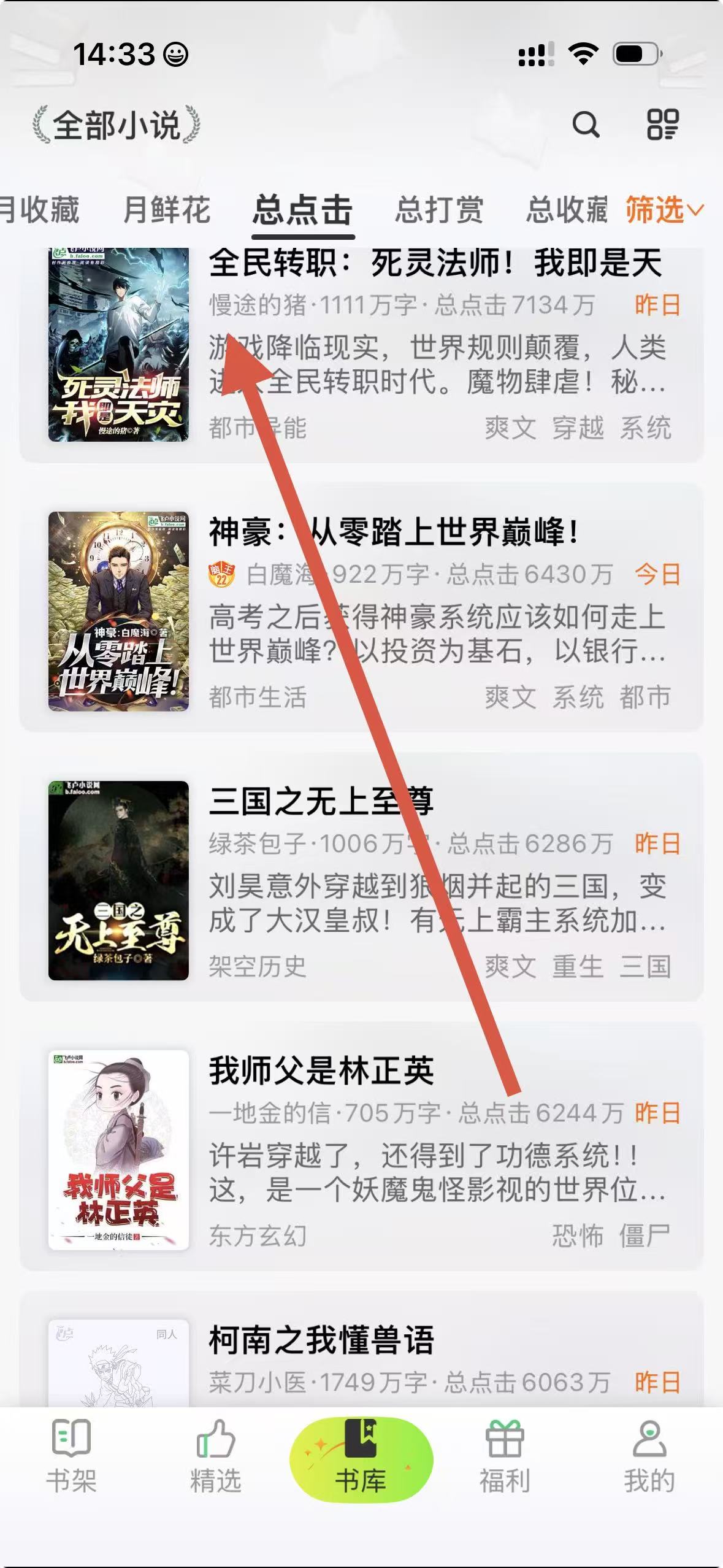The width and height of the screenshot is (723, 1568).
Task: Select the 总打赏 ranking tab
Action: 438,210
